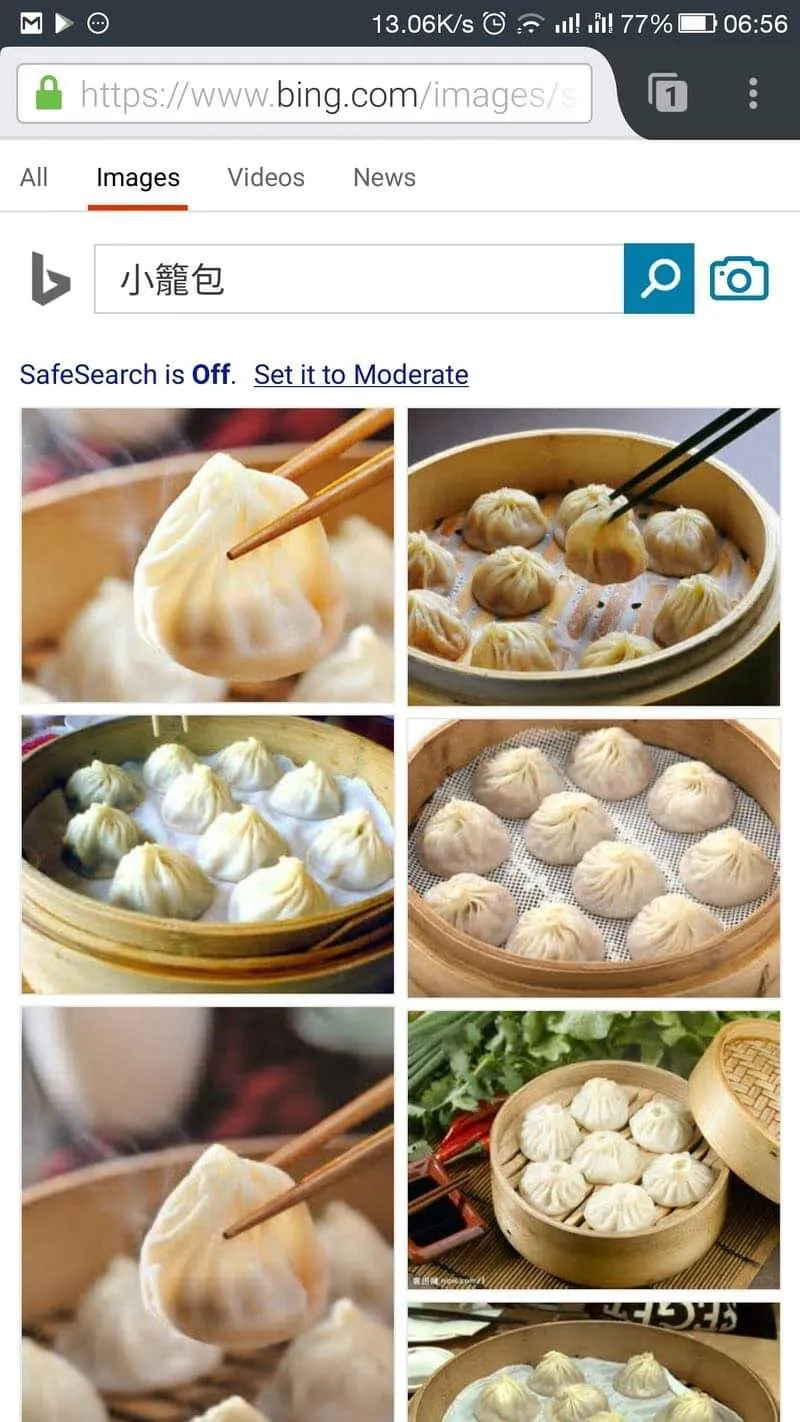This screenshot has height=1422, width=800.
Task: Tap the Bing search box with 小籠包
Action: click(x=358, y=279)
